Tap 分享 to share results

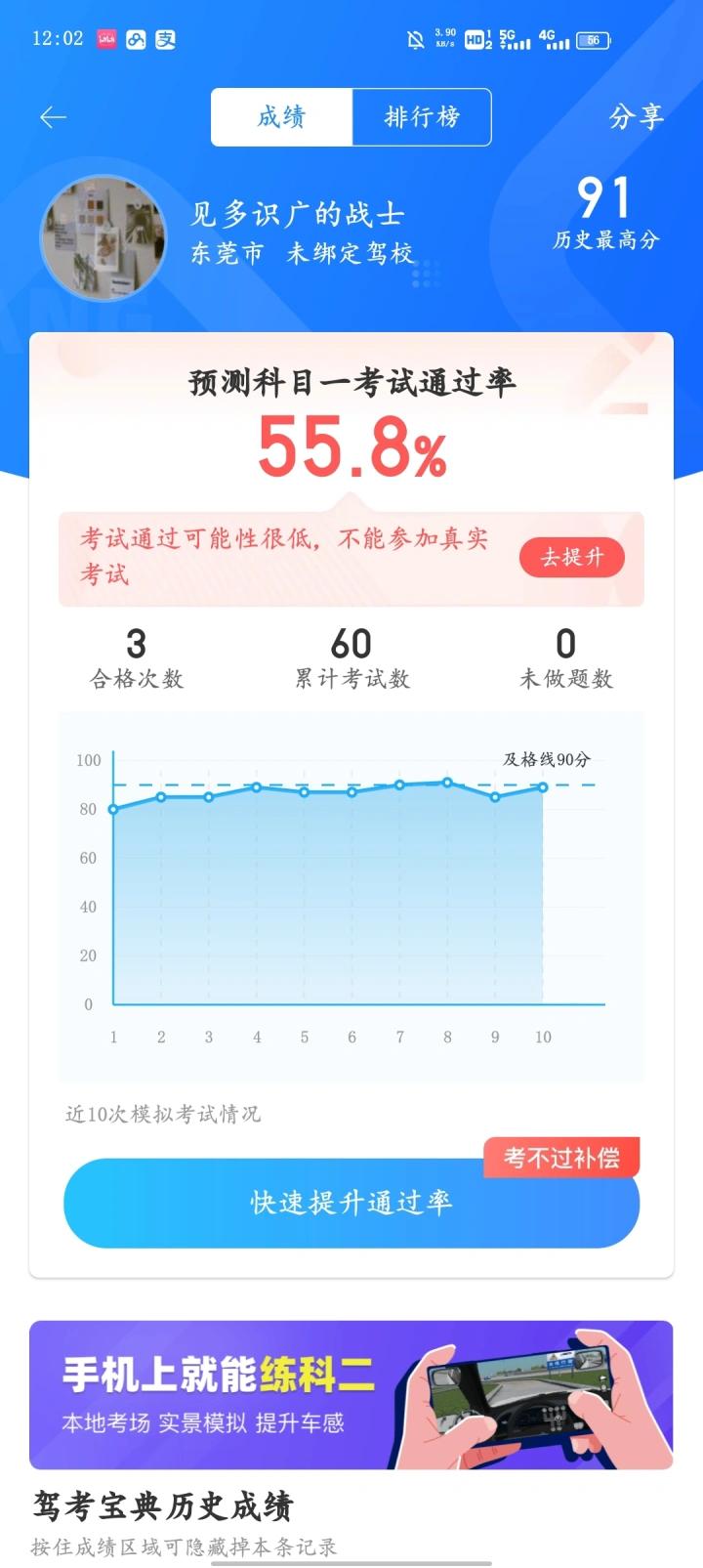(636, 117)
